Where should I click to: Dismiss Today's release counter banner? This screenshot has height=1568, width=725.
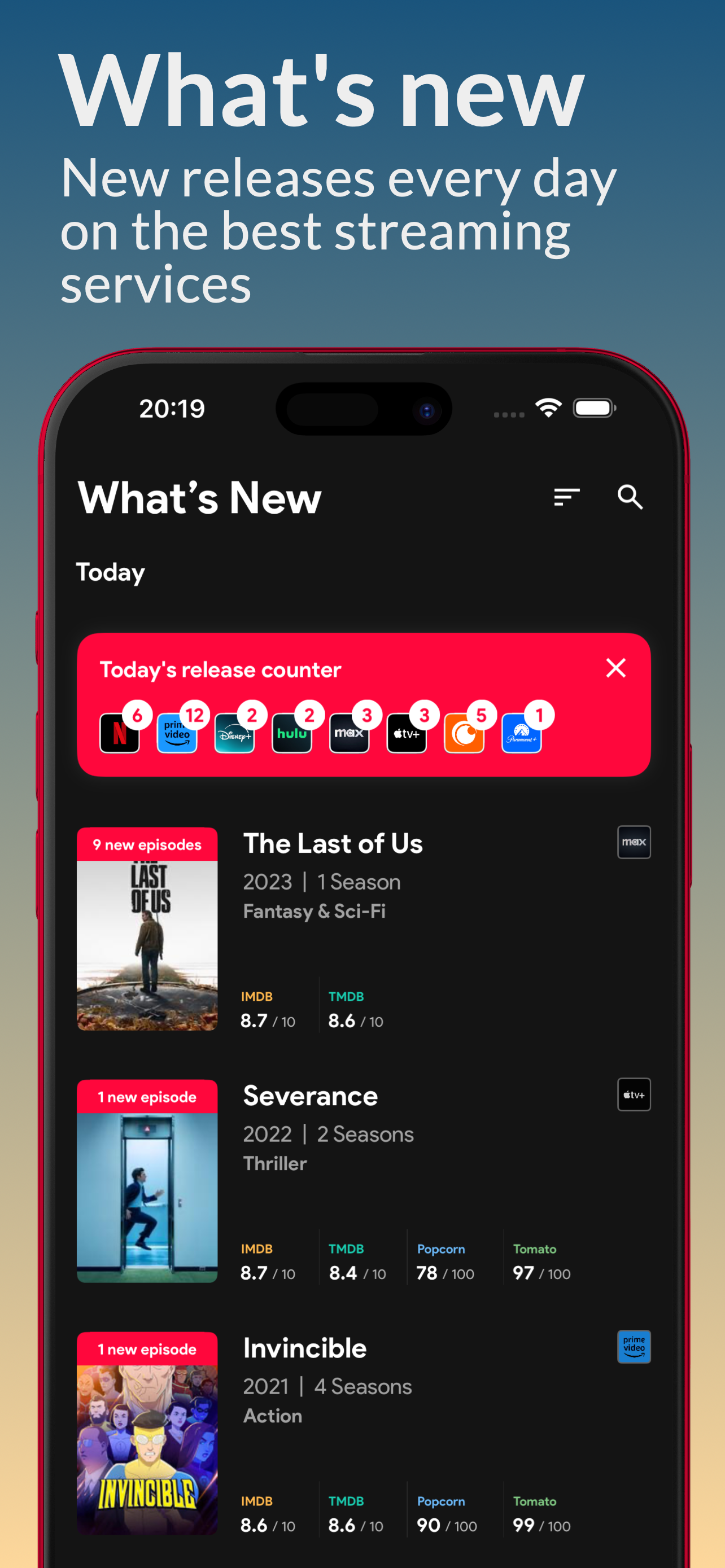(x=616, y=668)
